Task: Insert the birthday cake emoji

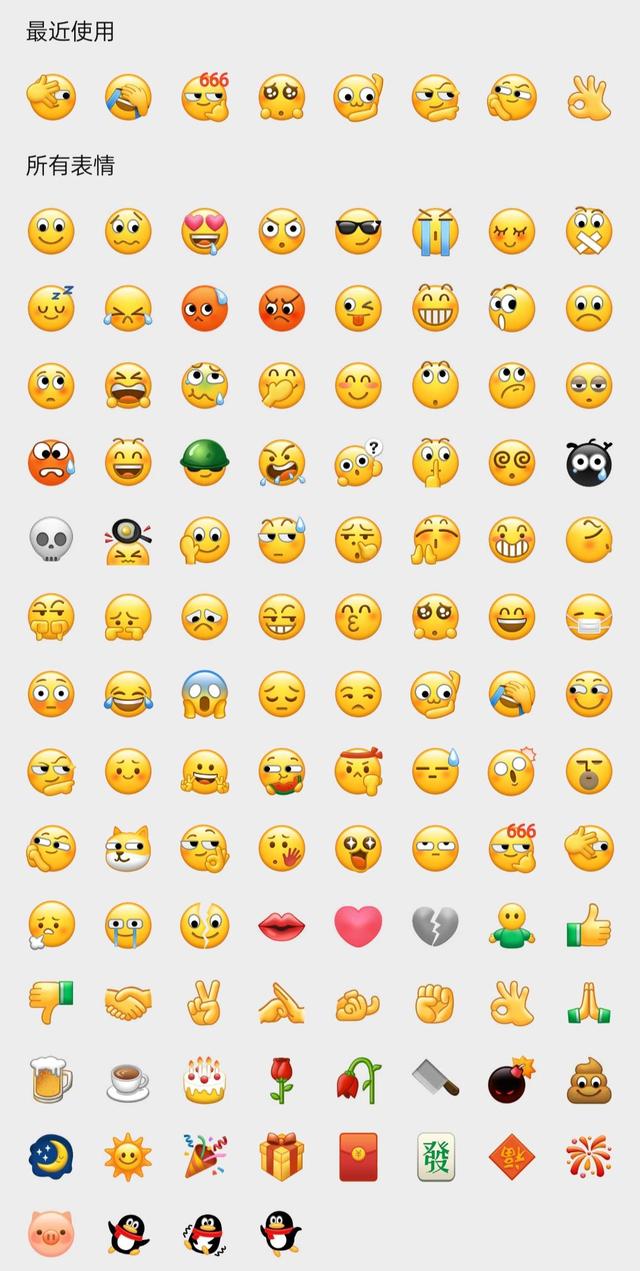Action: click(x=204, y=1080)
